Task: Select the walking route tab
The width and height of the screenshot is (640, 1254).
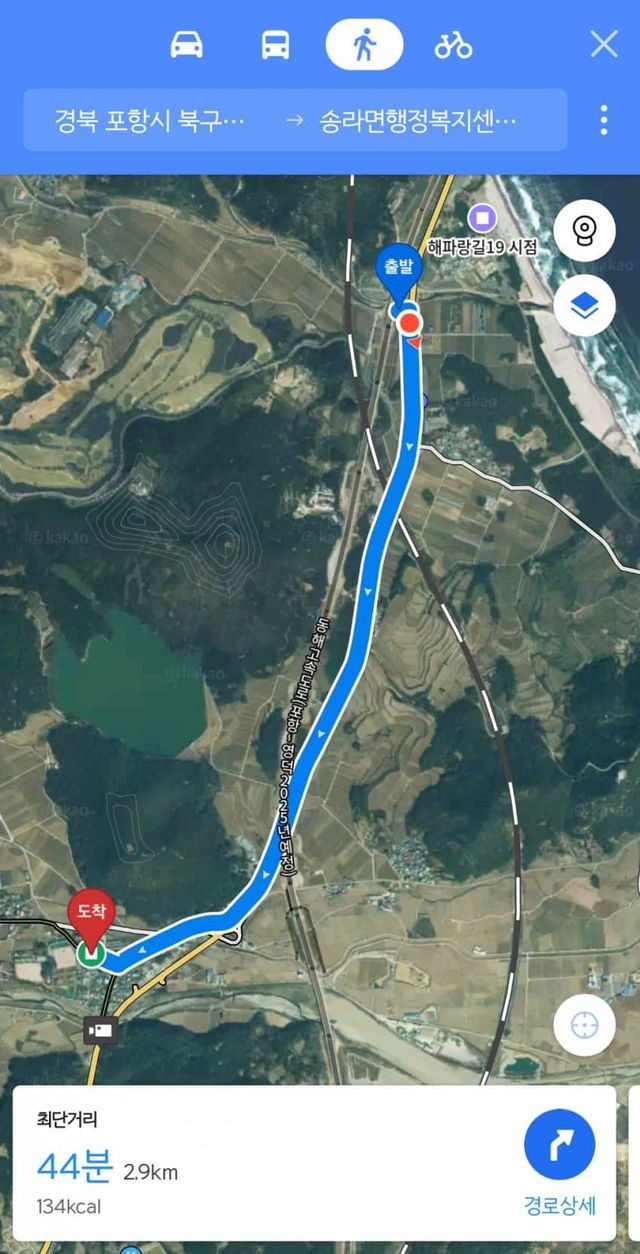Action: [x=364, y=45]
